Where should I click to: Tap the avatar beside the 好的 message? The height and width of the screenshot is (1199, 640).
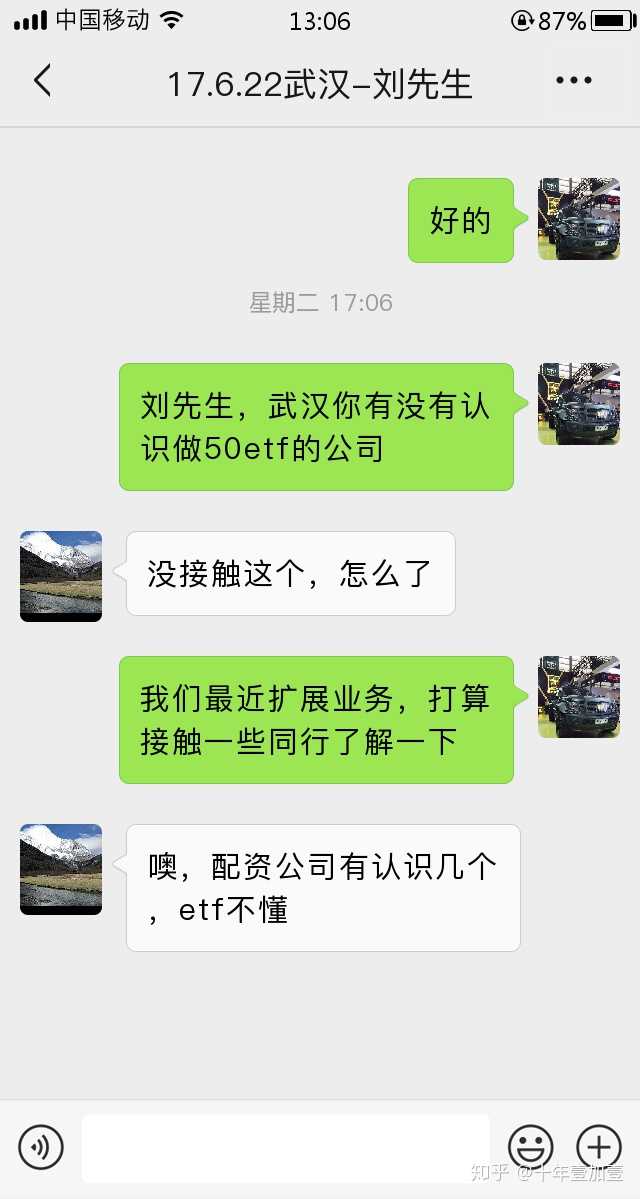(x=578, y=219)
